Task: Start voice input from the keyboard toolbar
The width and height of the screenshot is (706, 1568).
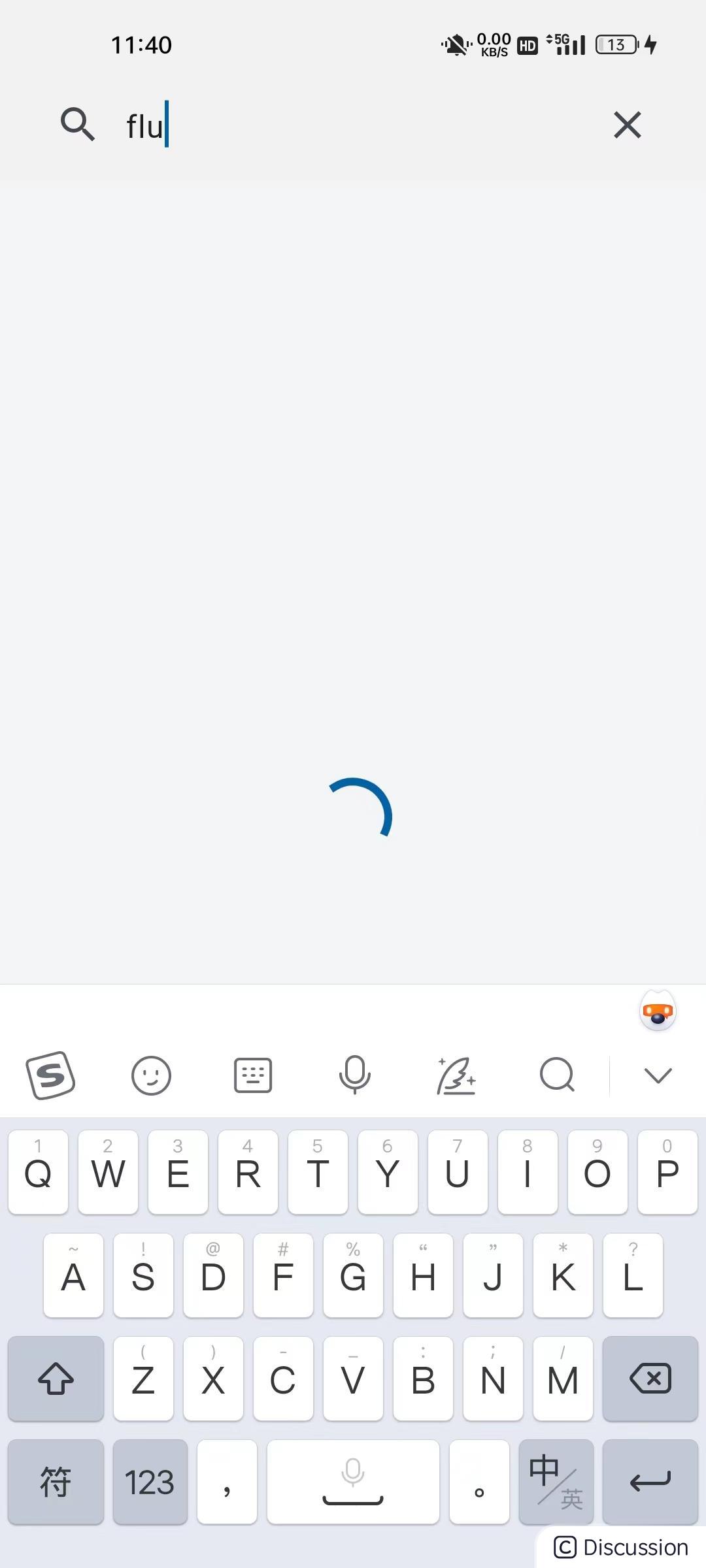Action: point(354,1075)
